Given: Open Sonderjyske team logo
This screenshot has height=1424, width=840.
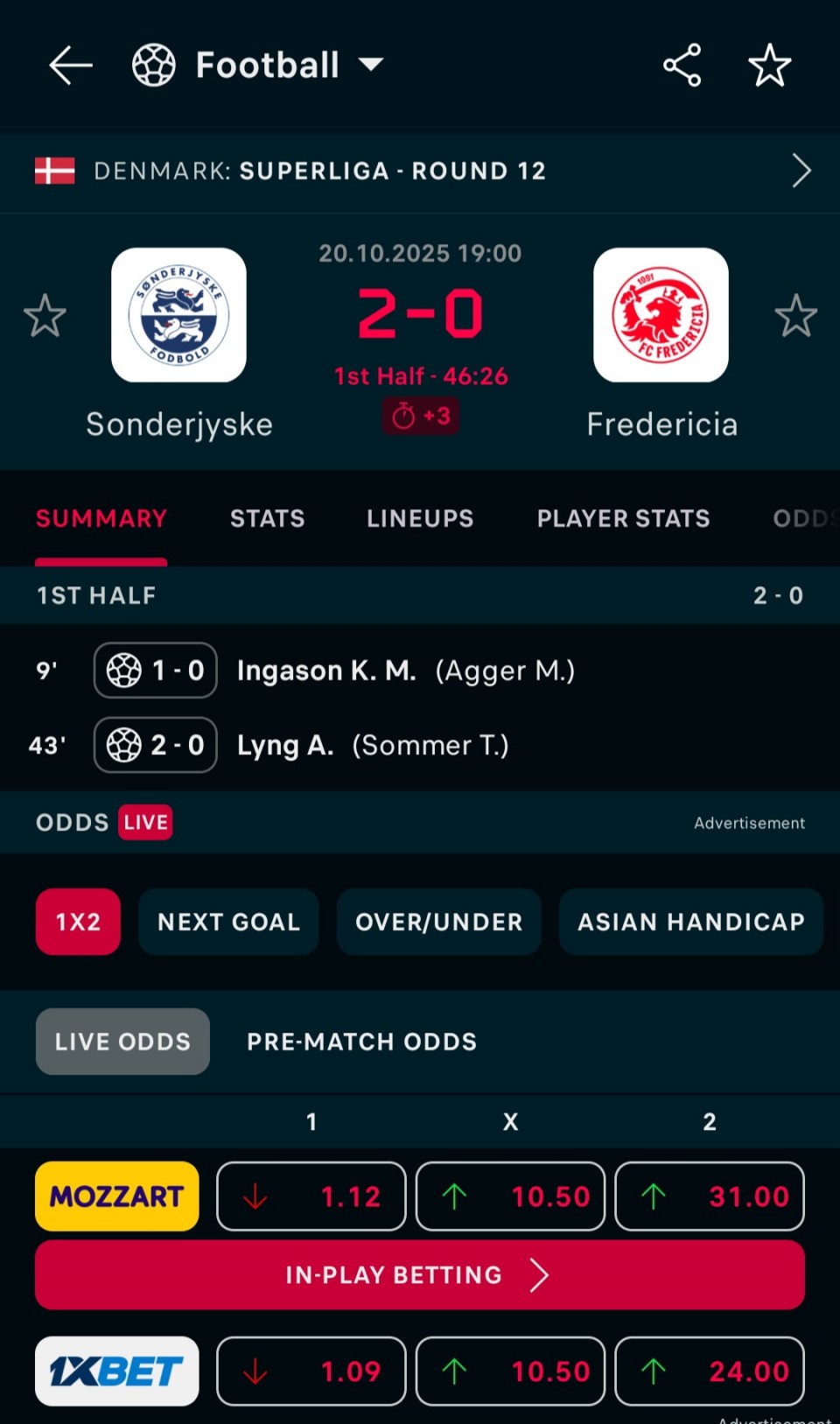Looking at the screenshot, I should coord(179,315).
